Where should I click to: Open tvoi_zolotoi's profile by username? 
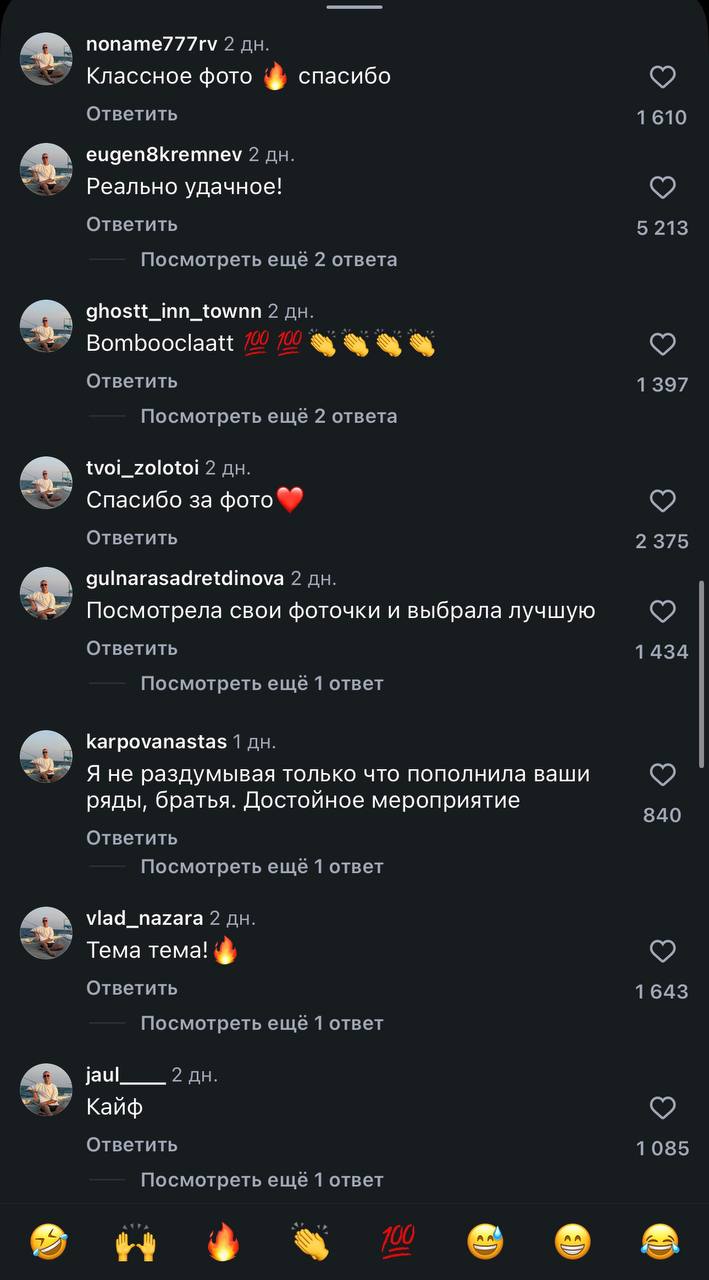click(143, 467)
